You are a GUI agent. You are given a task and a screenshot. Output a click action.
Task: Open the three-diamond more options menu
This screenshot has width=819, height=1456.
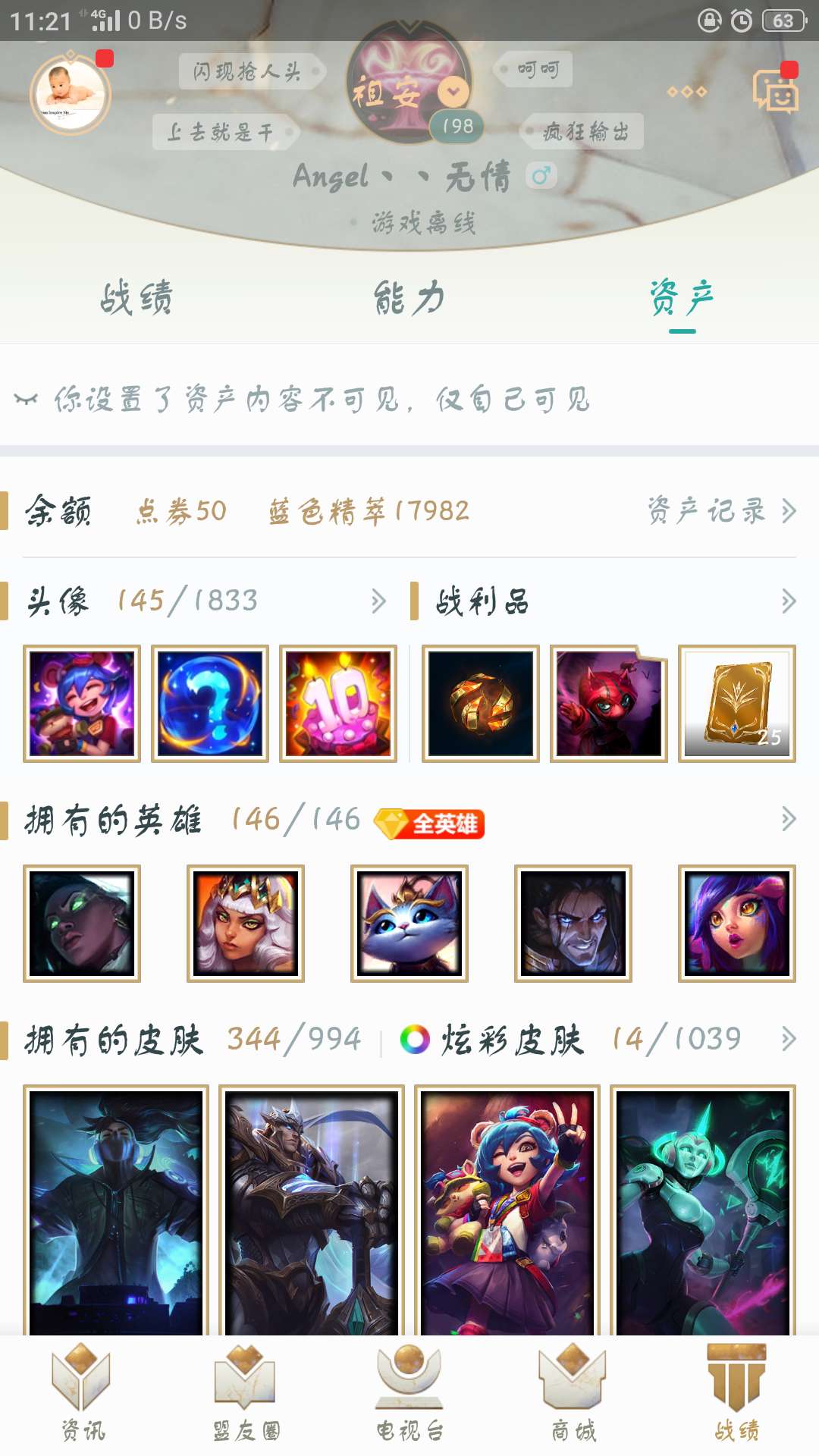point(686,92)
